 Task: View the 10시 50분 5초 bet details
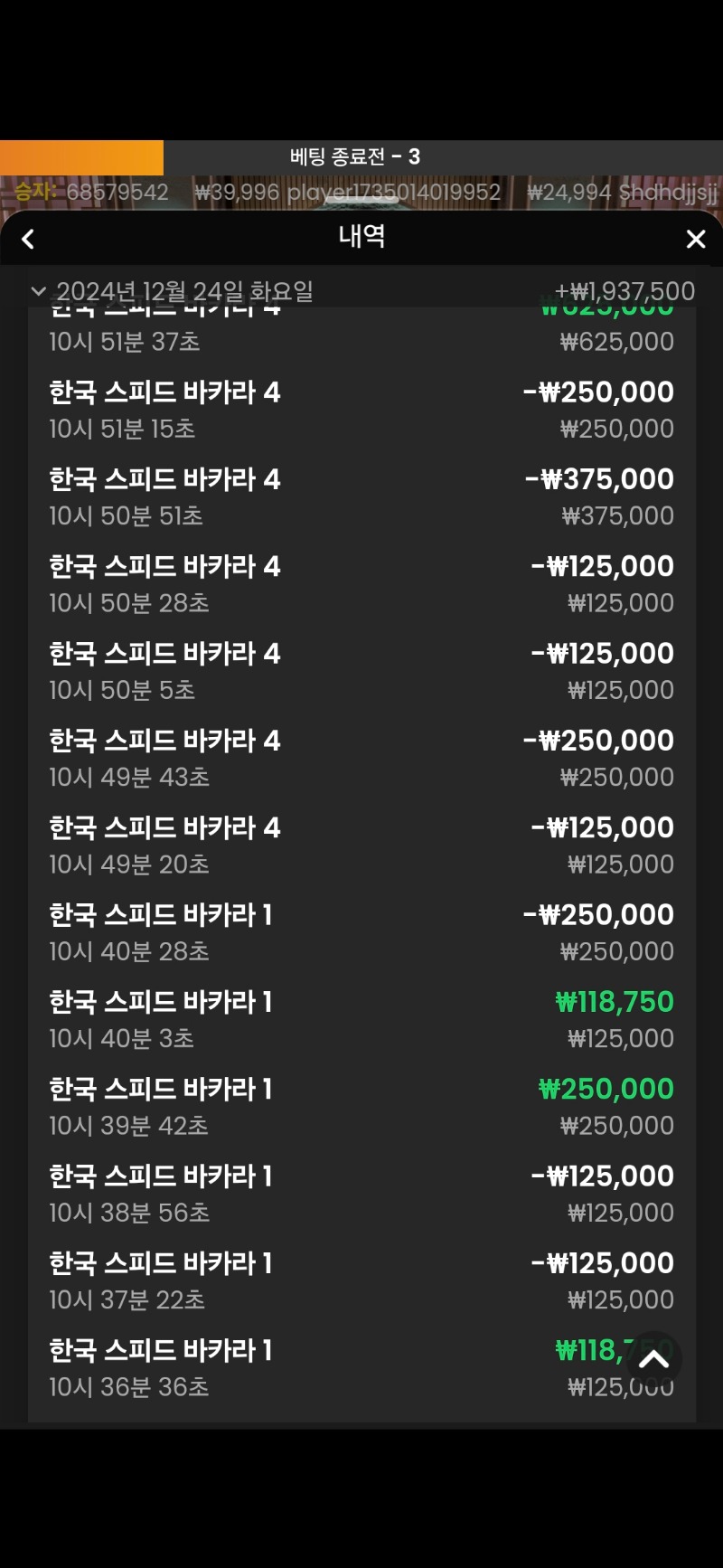pos(361,671)
